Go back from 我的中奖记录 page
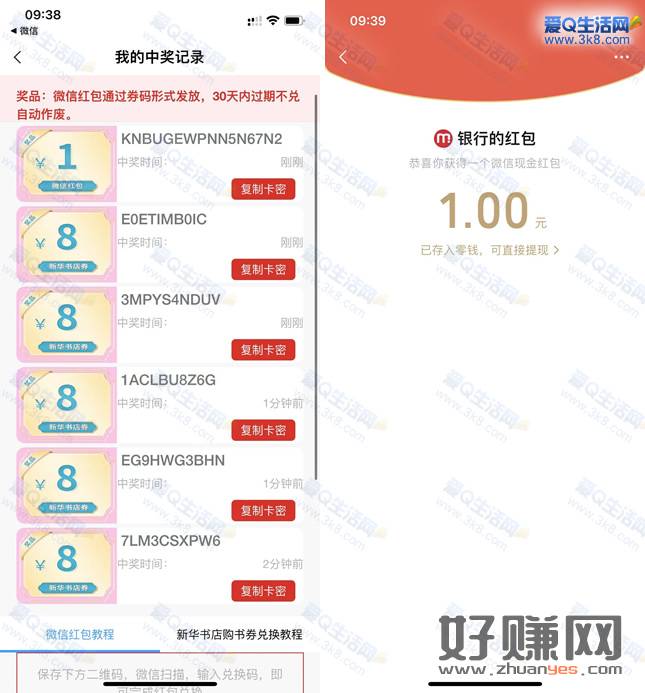The image size is (645, 693). [x=17, y=57]
